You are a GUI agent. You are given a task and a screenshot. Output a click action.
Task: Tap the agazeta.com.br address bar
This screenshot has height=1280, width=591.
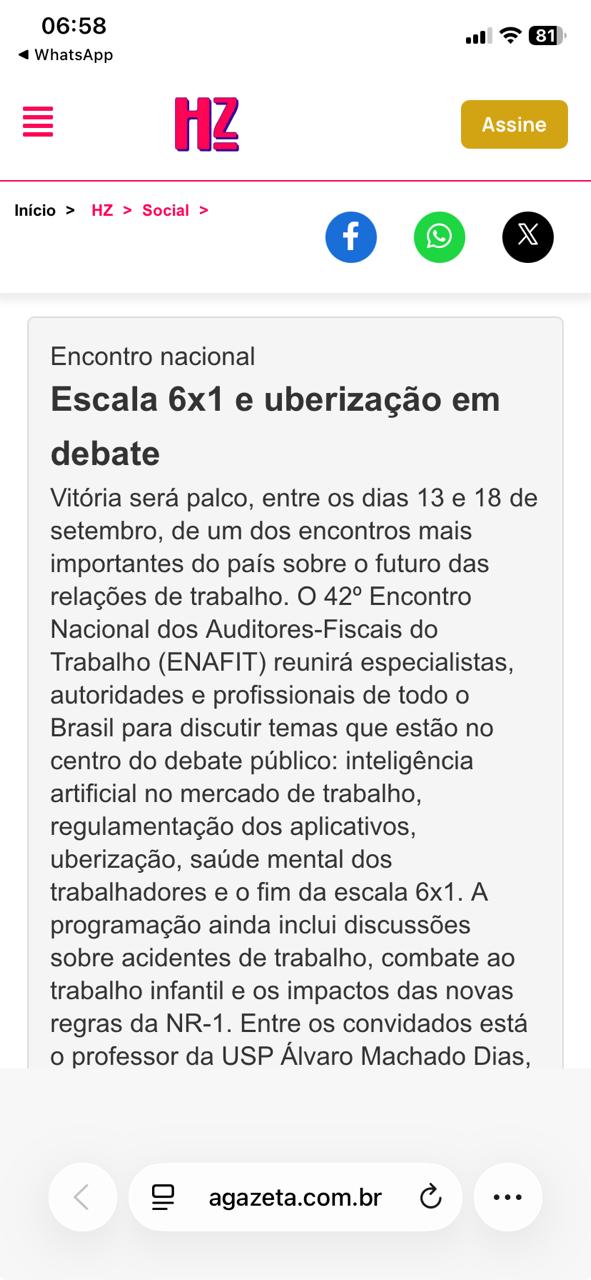pyautogui.click(x=295, y=1197)
